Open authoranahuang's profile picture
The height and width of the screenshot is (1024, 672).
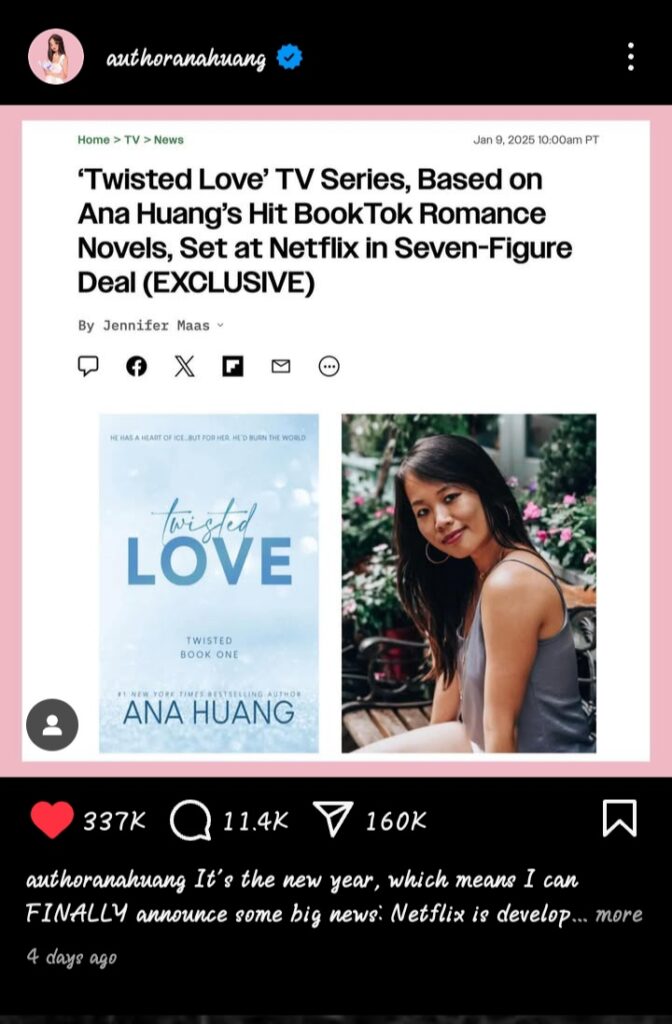[55, 56]
